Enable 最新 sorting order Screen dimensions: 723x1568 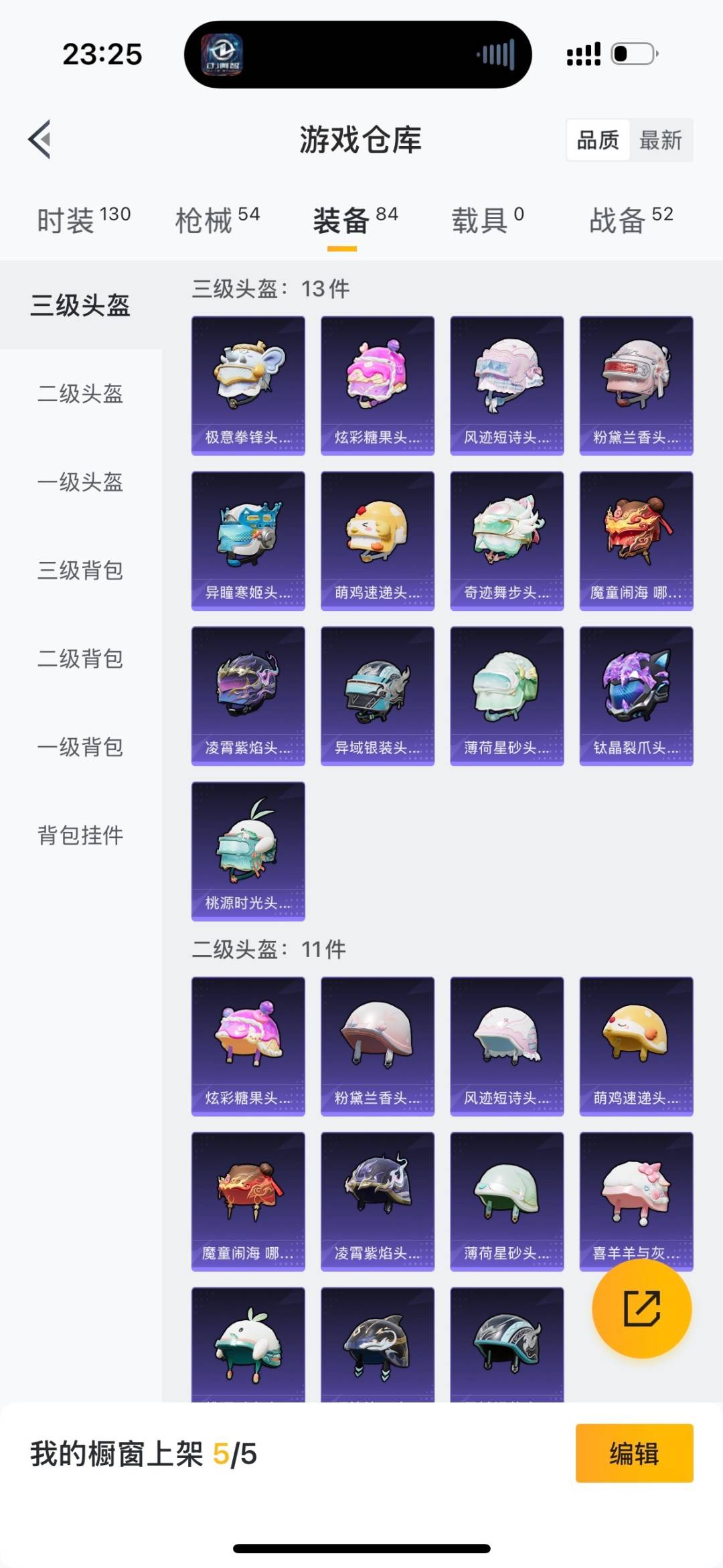pyautogui.click(x=661, y=139)
